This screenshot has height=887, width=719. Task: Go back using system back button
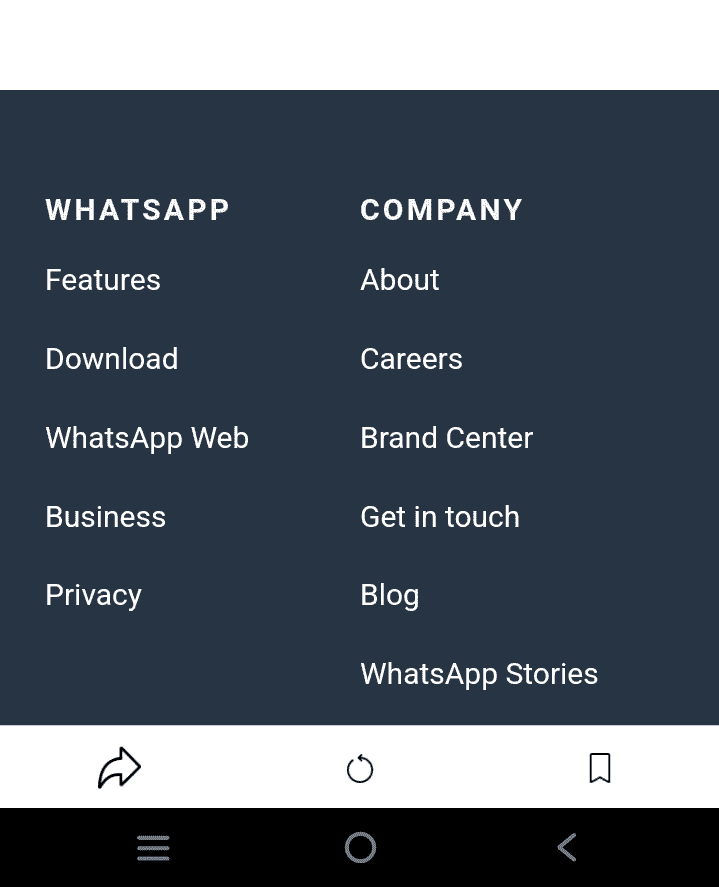pyautogui.click(x=567, y=848)
